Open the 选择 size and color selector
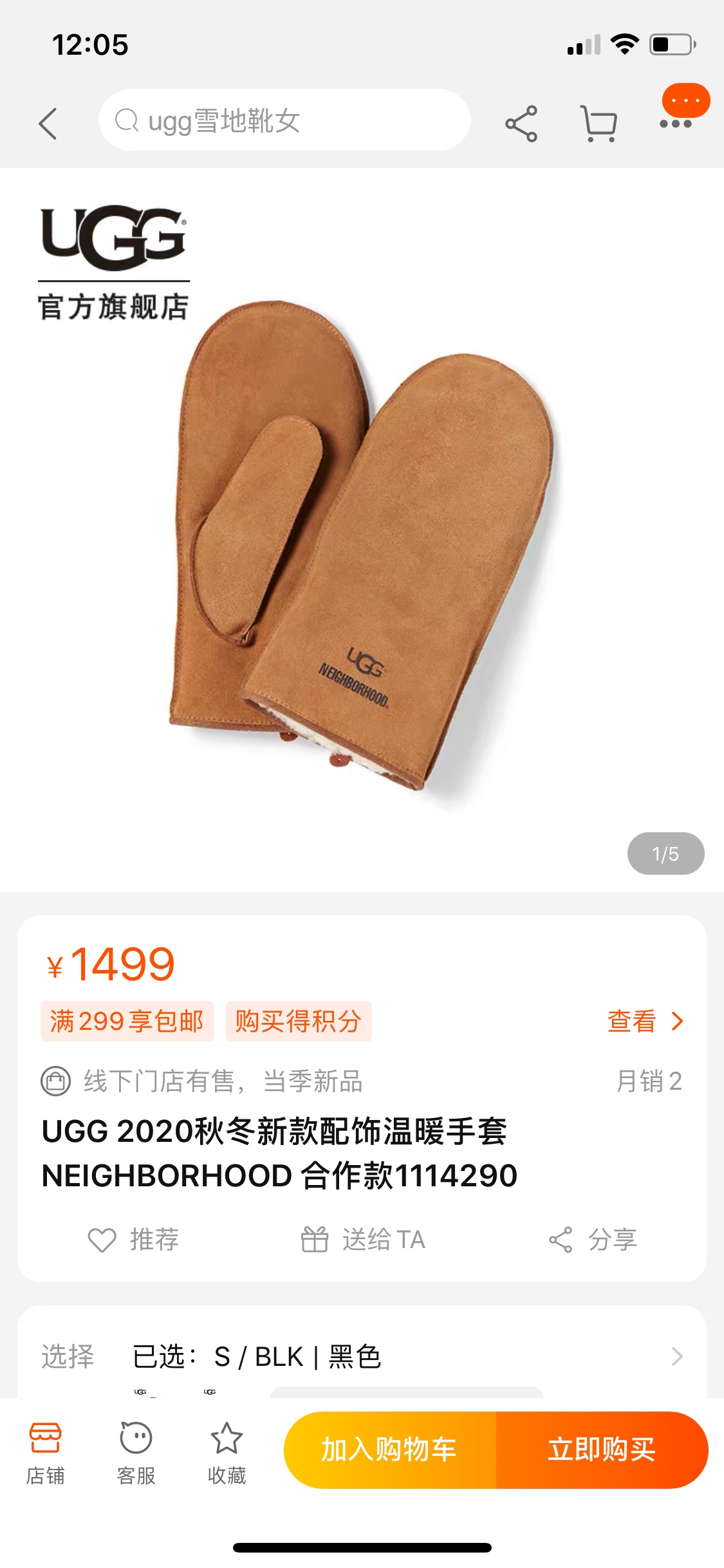 (362, 1356)
